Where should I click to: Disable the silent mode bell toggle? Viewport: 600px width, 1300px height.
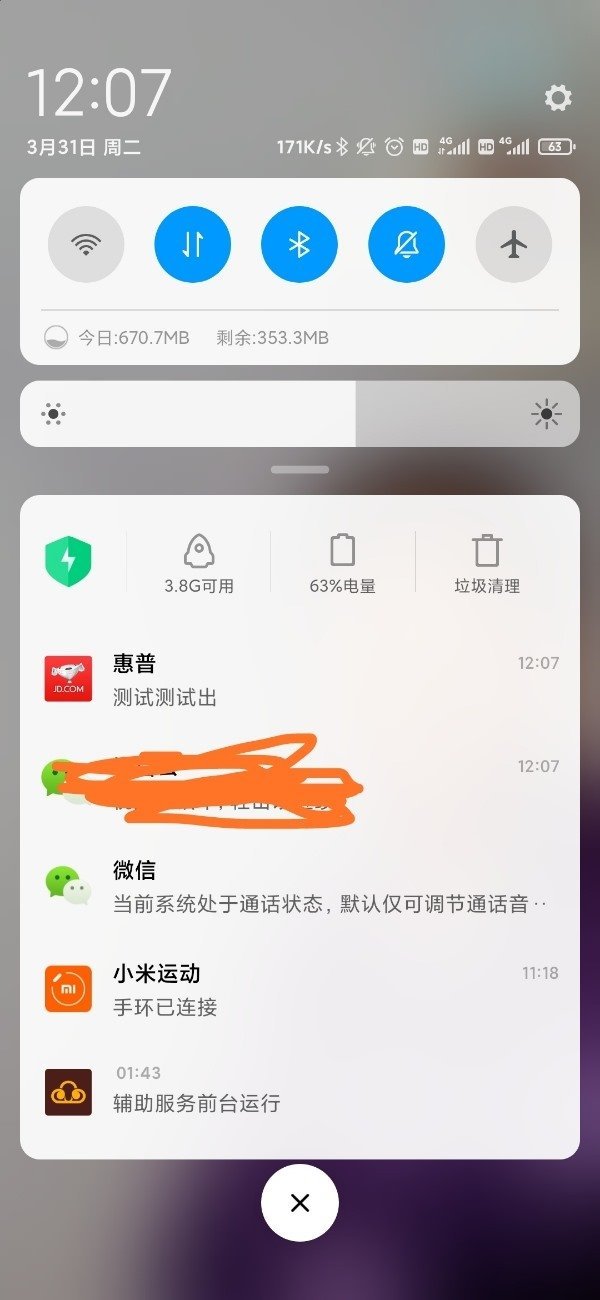pyautogui.click(x=406, y=245)
